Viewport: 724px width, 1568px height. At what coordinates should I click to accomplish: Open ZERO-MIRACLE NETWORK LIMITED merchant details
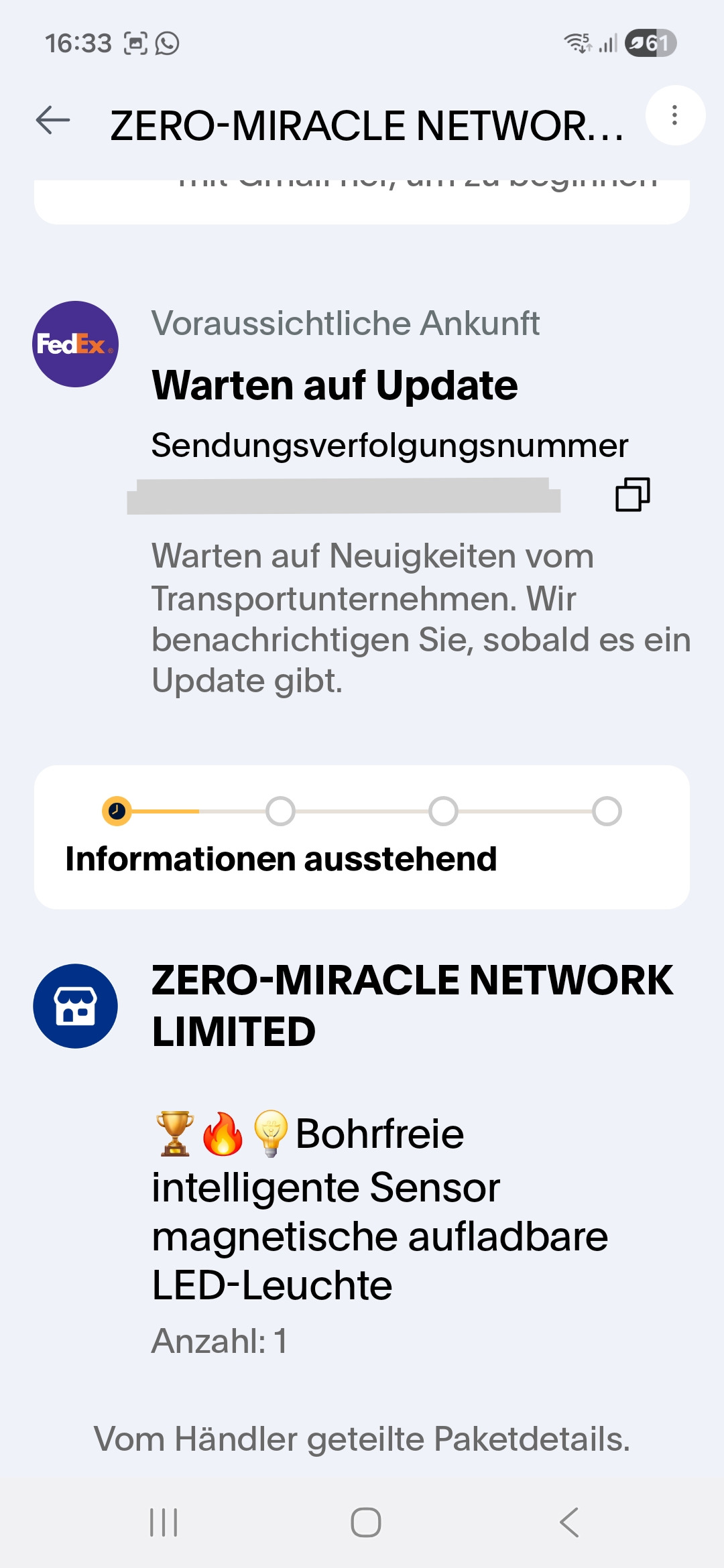(x=412, y=1005)
